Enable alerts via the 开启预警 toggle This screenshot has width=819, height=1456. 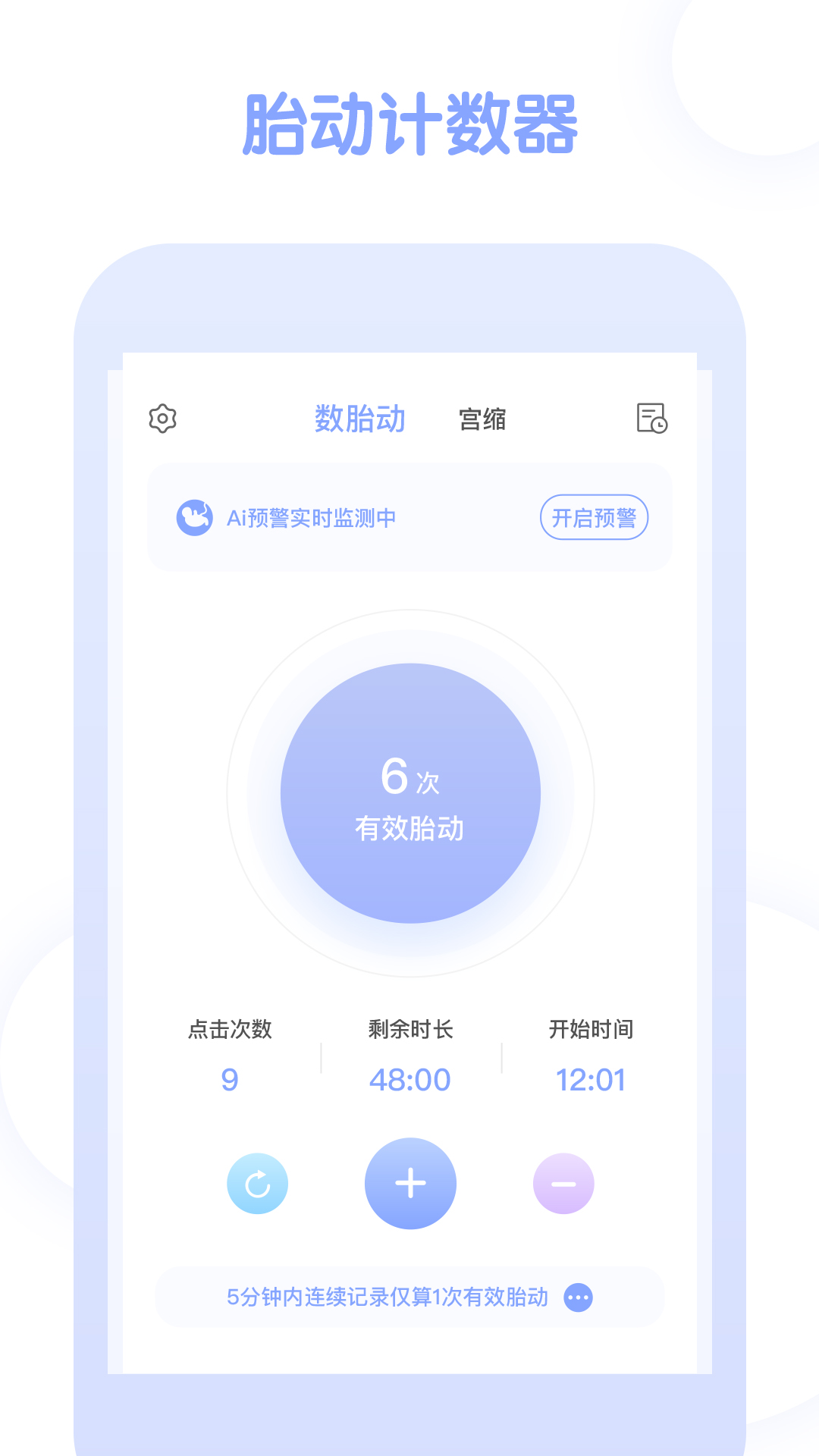(x=595, y=516)
